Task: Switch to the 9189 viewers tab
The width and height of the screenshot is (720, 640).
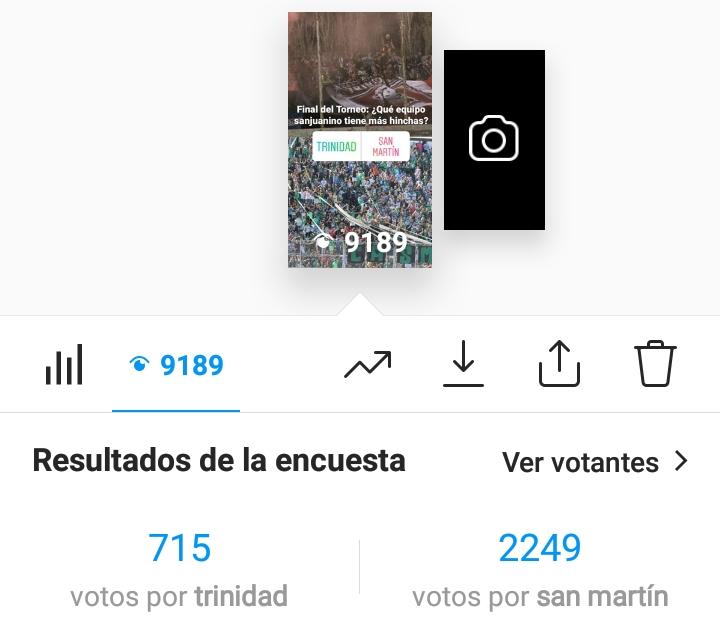Action: coord(177,366)
